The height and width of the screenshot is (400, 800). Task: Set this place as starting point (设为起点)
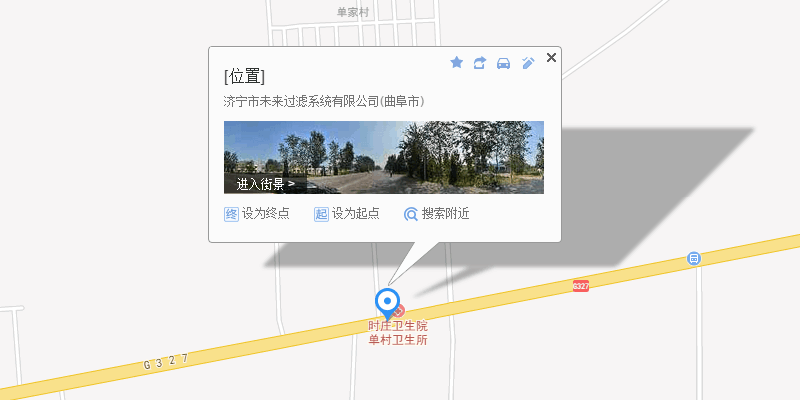[x=347, y=214]
